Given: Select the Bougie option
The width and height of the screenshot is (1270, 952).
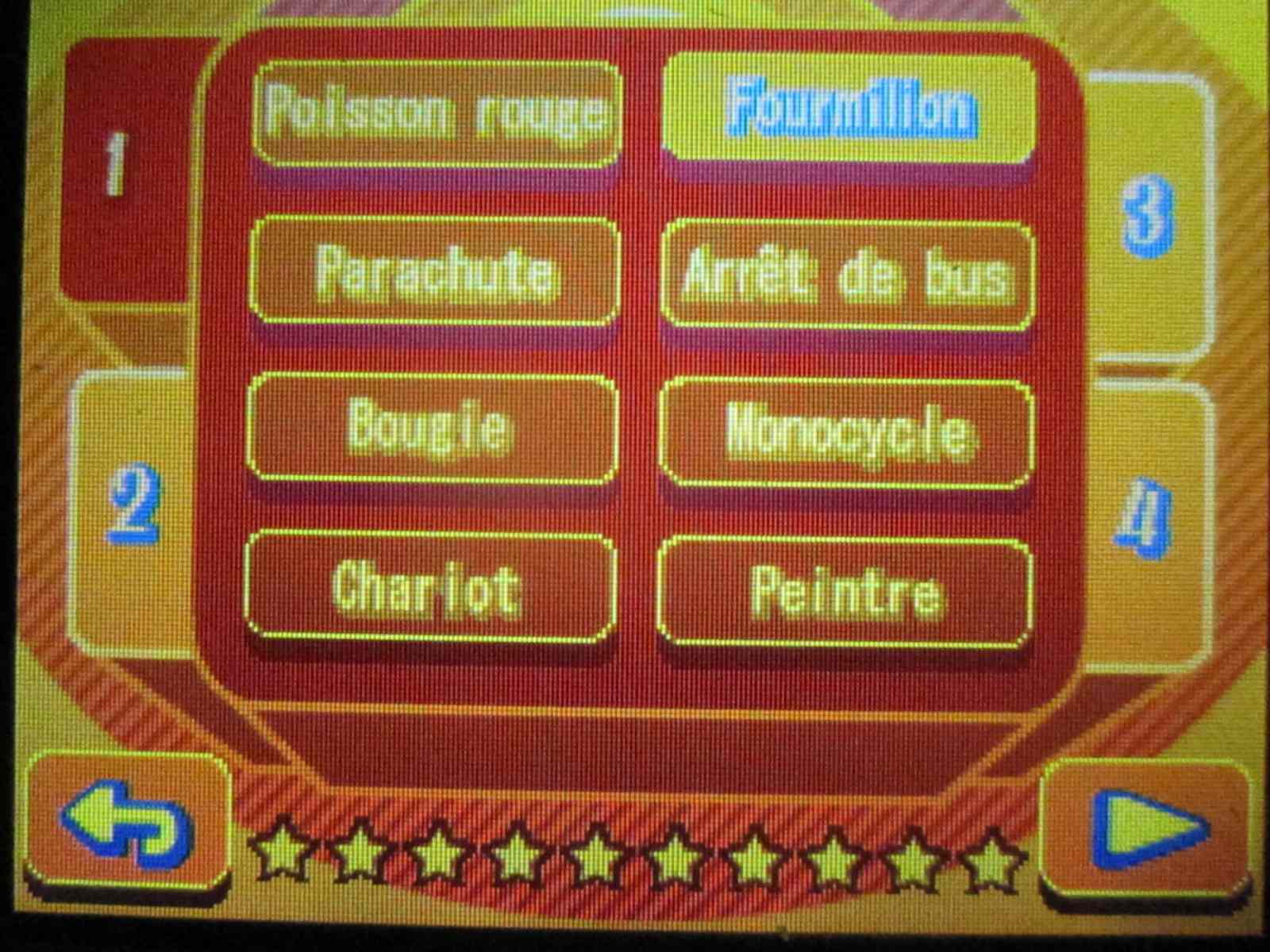Looking at the screenshot, I should 430,429.
